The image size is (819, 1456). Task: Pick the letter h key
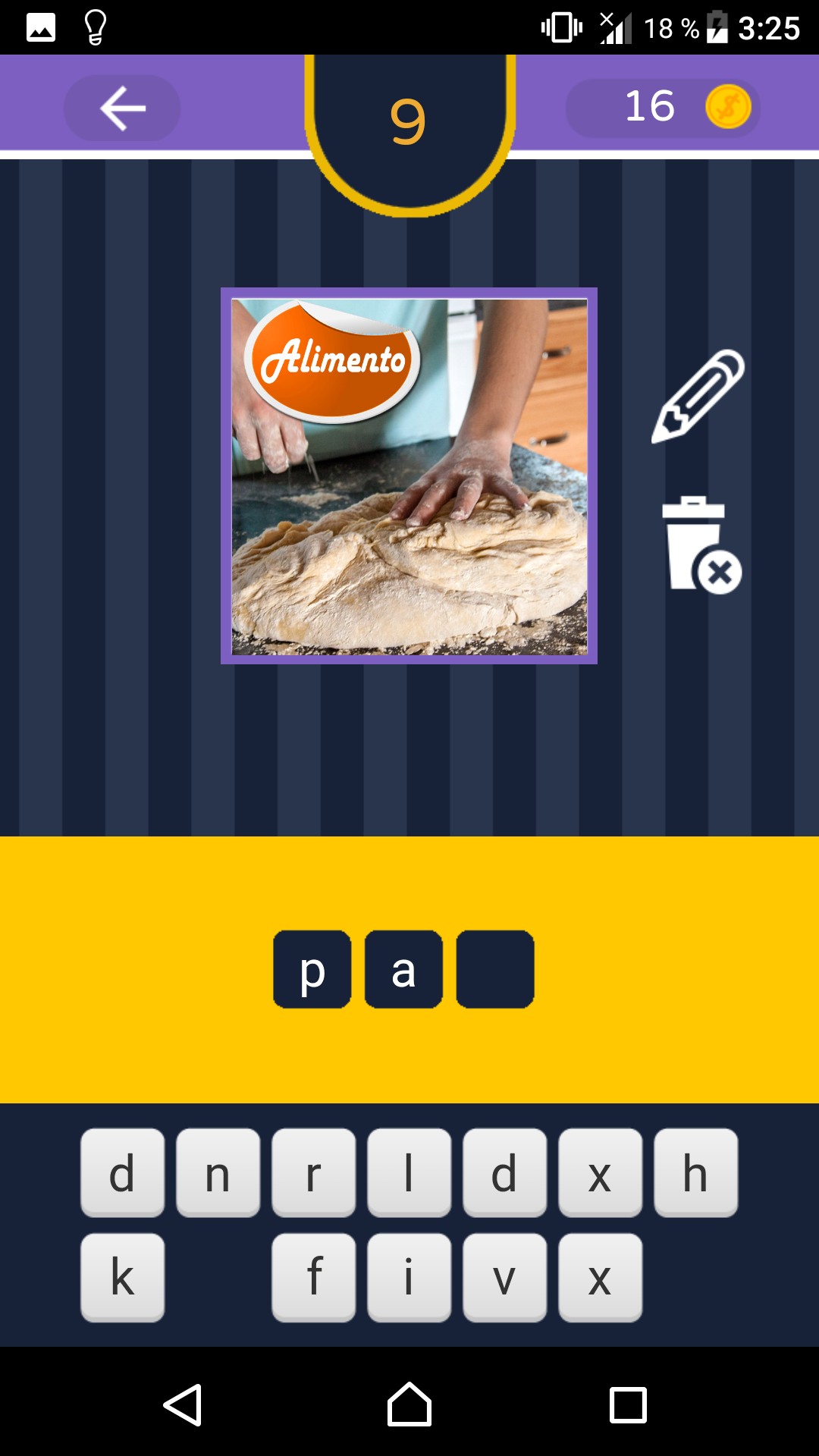coord(695,1172)
